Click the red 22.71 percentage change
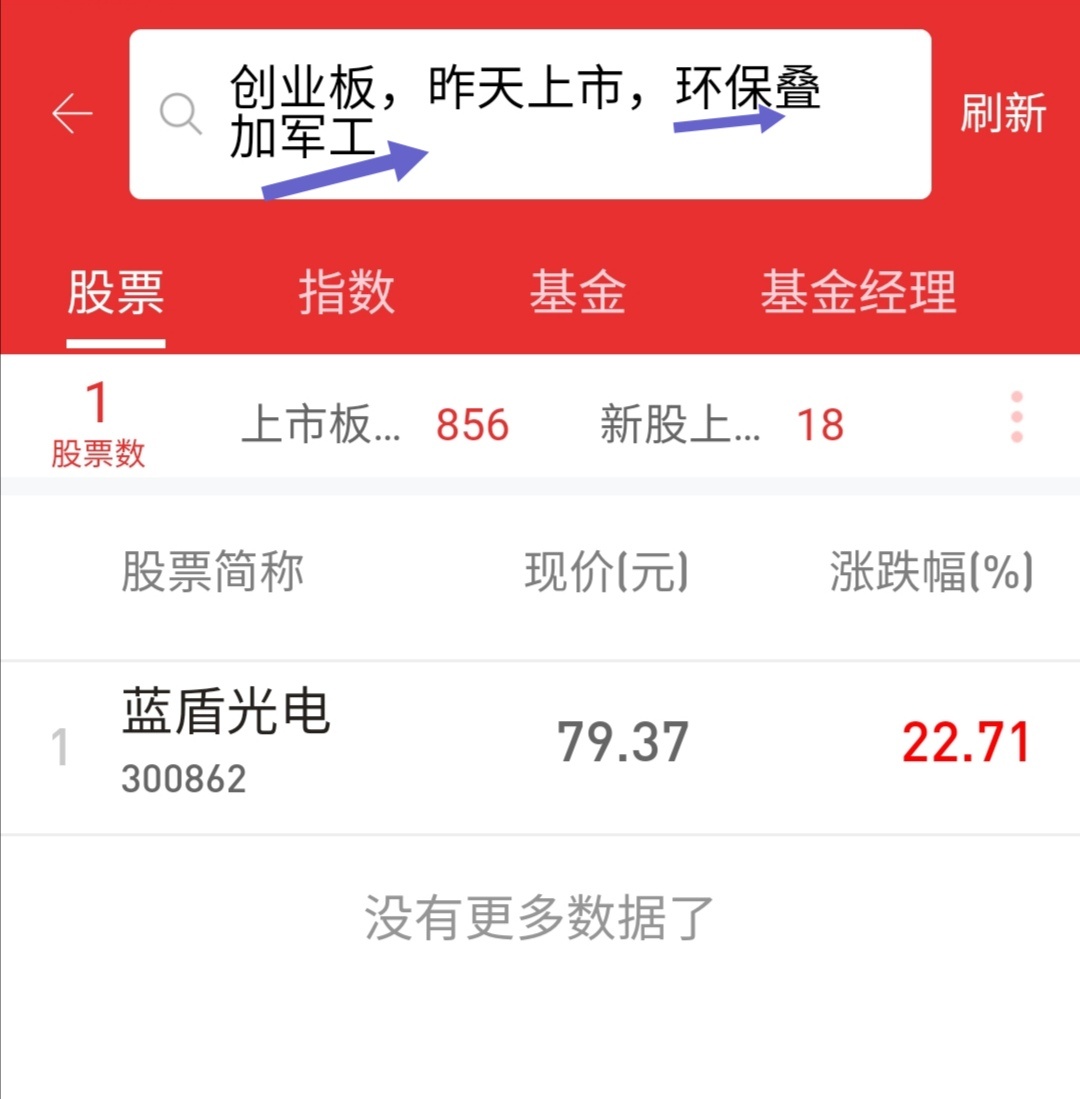The image size is (1080, 1099). 963,740
